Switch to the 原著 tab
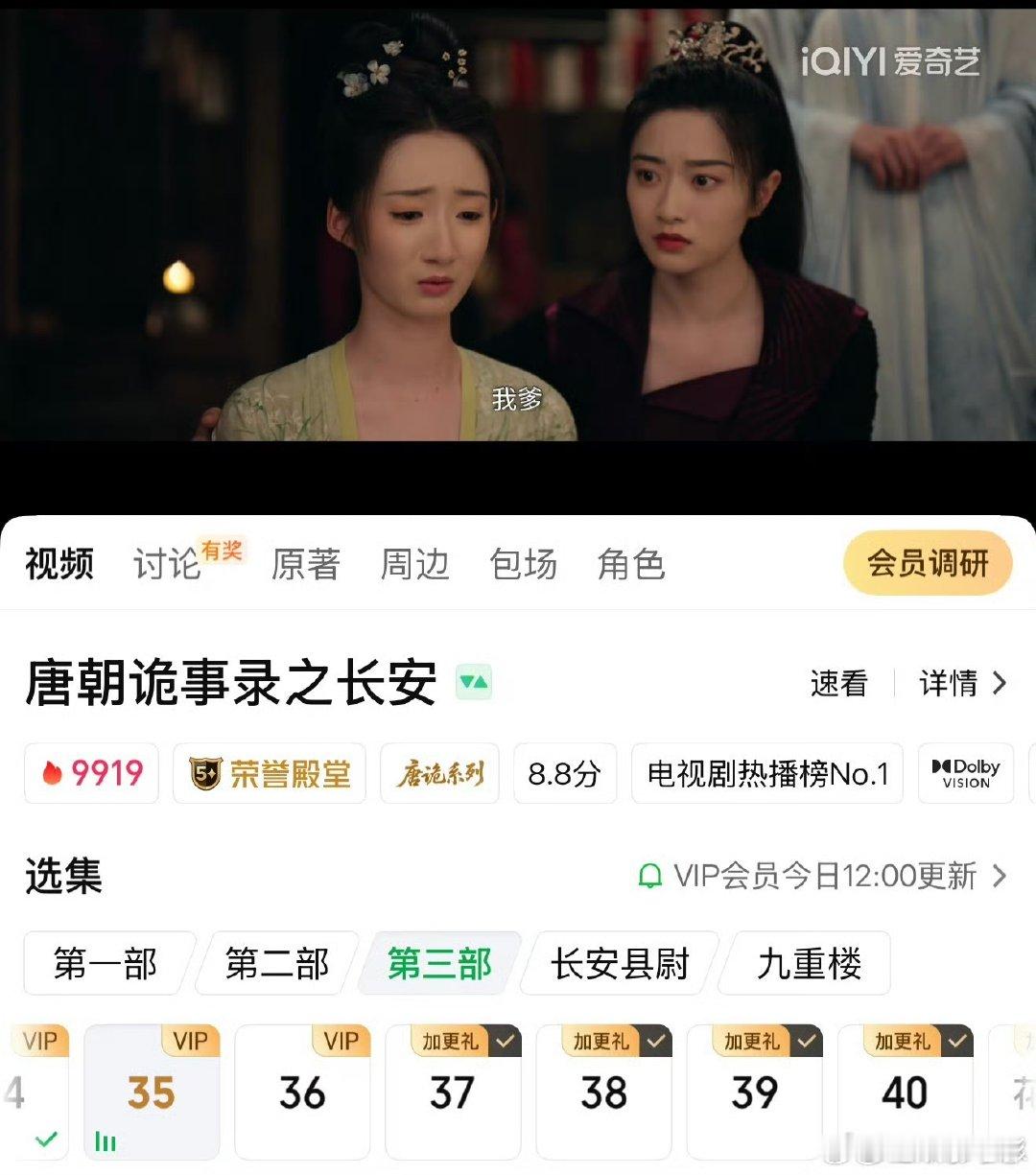Image resolution: width=1036 pixels, height=1175 pixels. (304, 565)
